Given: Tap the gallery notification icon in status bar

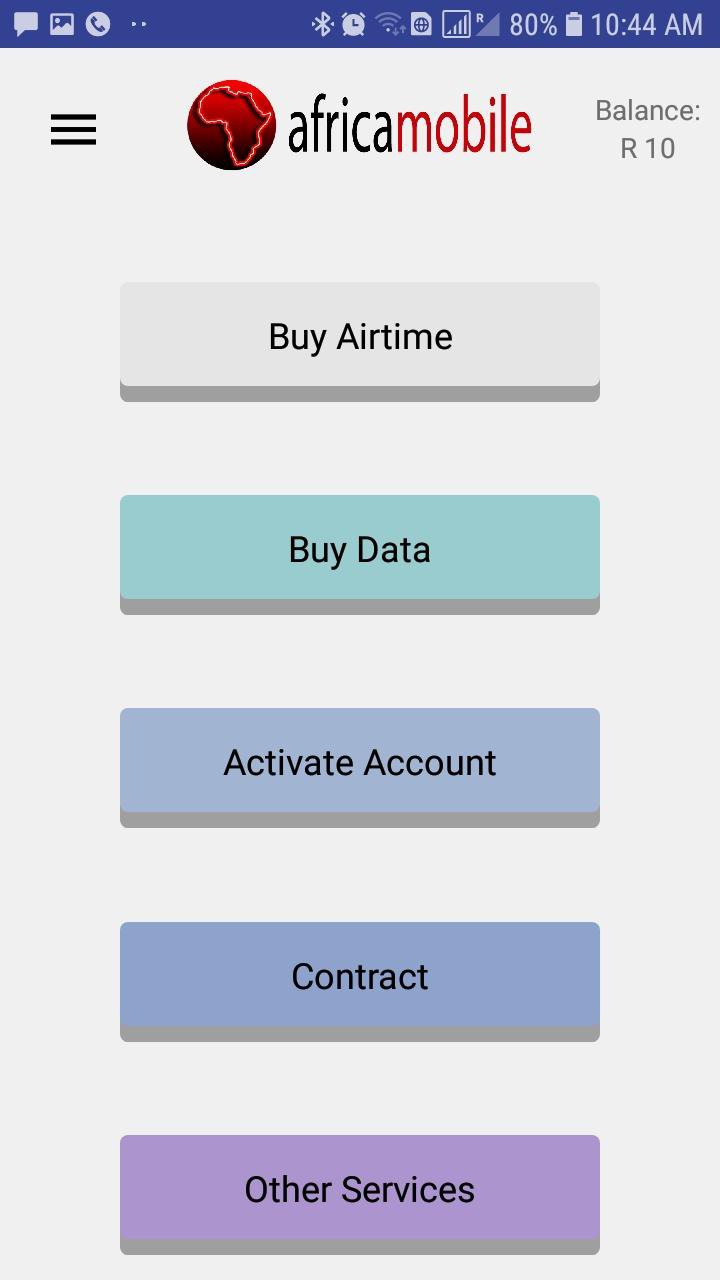Looking at the screenshot, I should pos(62,22).
